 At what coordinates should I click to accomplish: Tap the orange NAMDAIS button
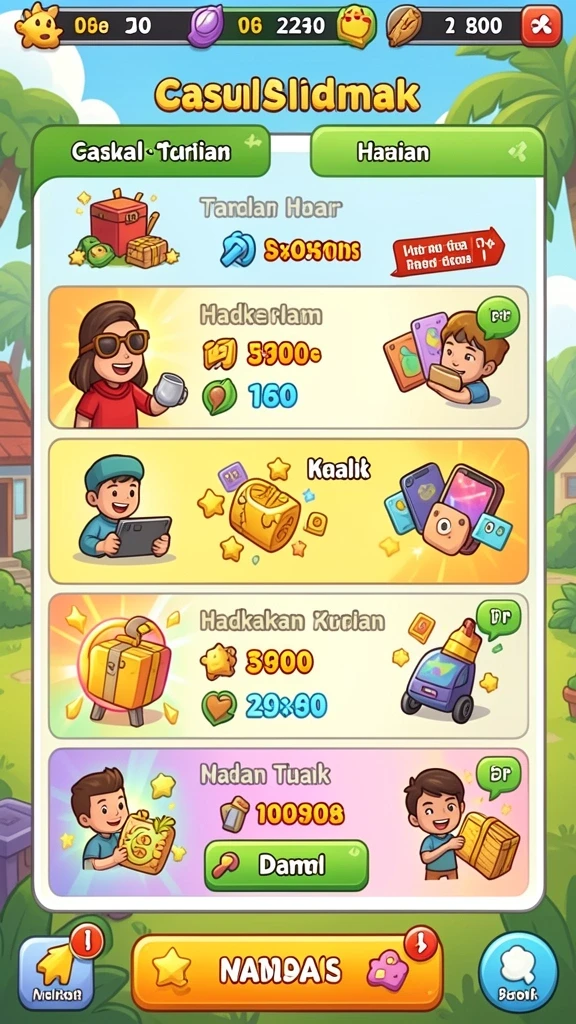[x=287, y=971]
